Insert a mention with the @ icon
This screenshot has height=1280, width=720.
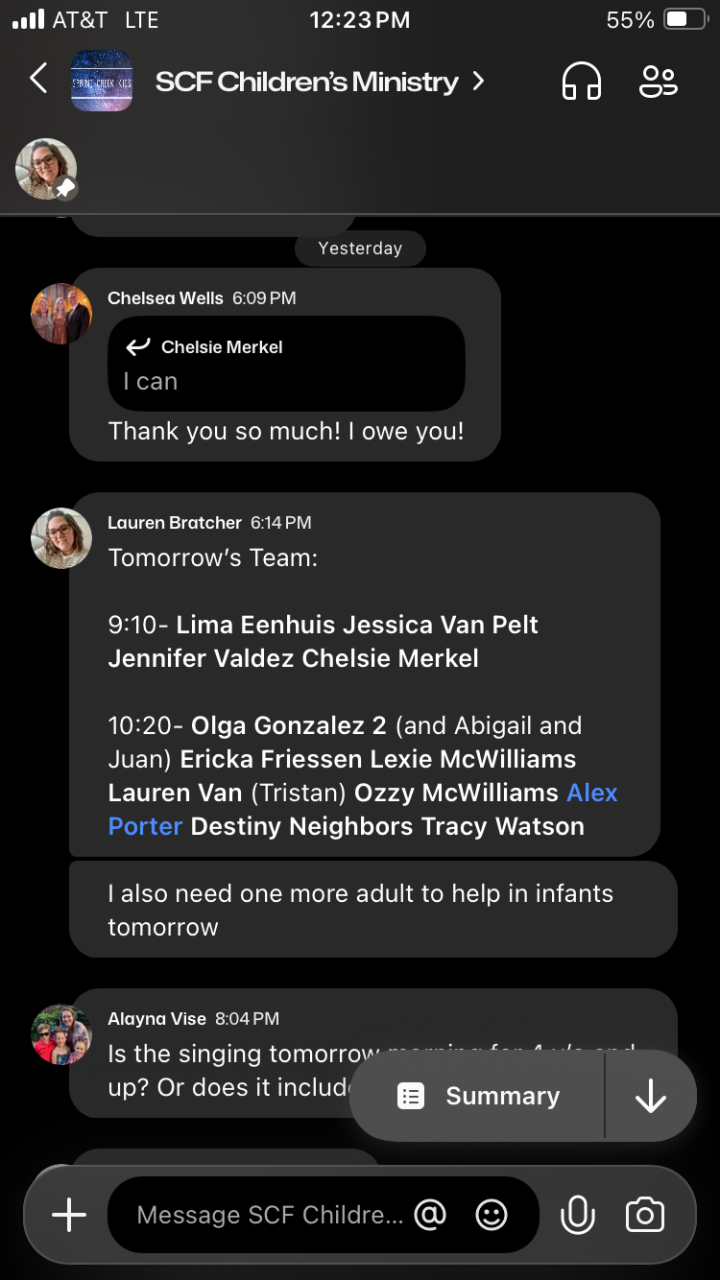(x=430, y=1215)
